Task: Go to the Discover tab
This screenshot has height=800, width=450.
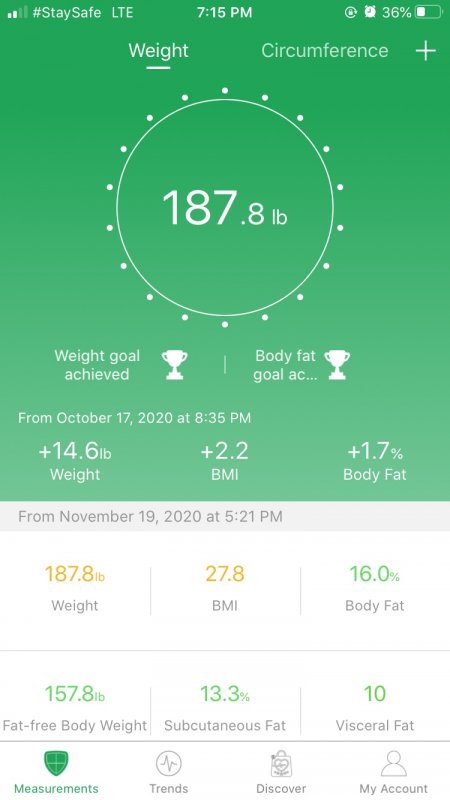Action: [x=281, y=772]
